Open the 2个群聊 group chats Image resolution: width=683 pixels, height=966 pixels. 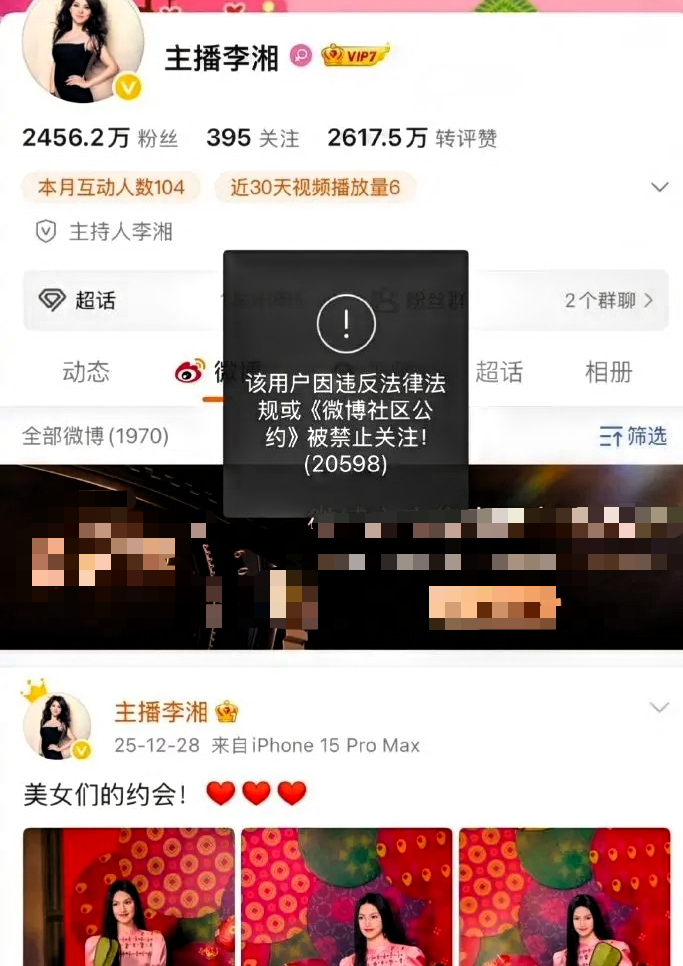(608, 299)
